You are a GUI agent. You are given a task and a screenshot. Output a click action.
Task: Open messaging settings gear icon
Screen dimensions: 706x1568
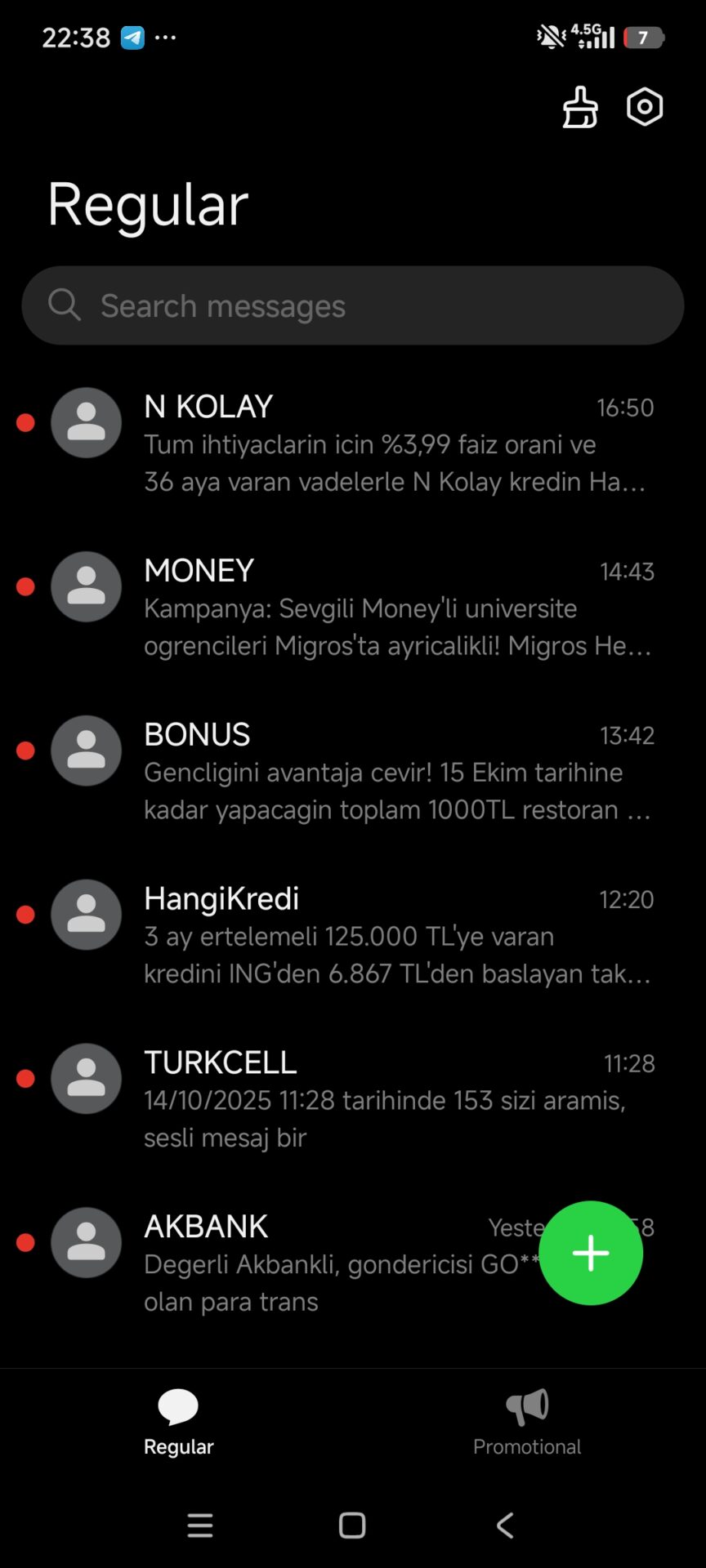tap(645, 107)
